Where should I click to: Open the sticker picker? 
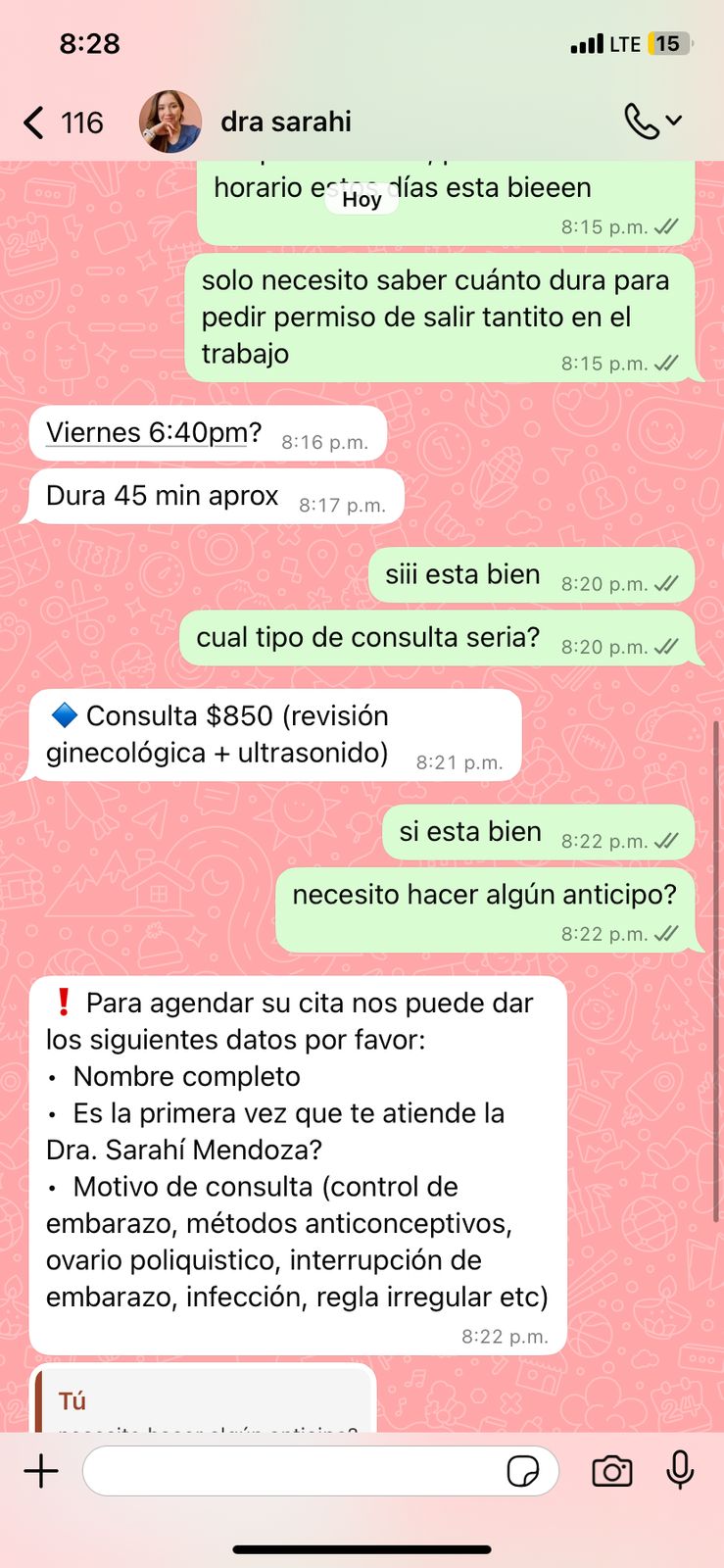[522, 1471]
